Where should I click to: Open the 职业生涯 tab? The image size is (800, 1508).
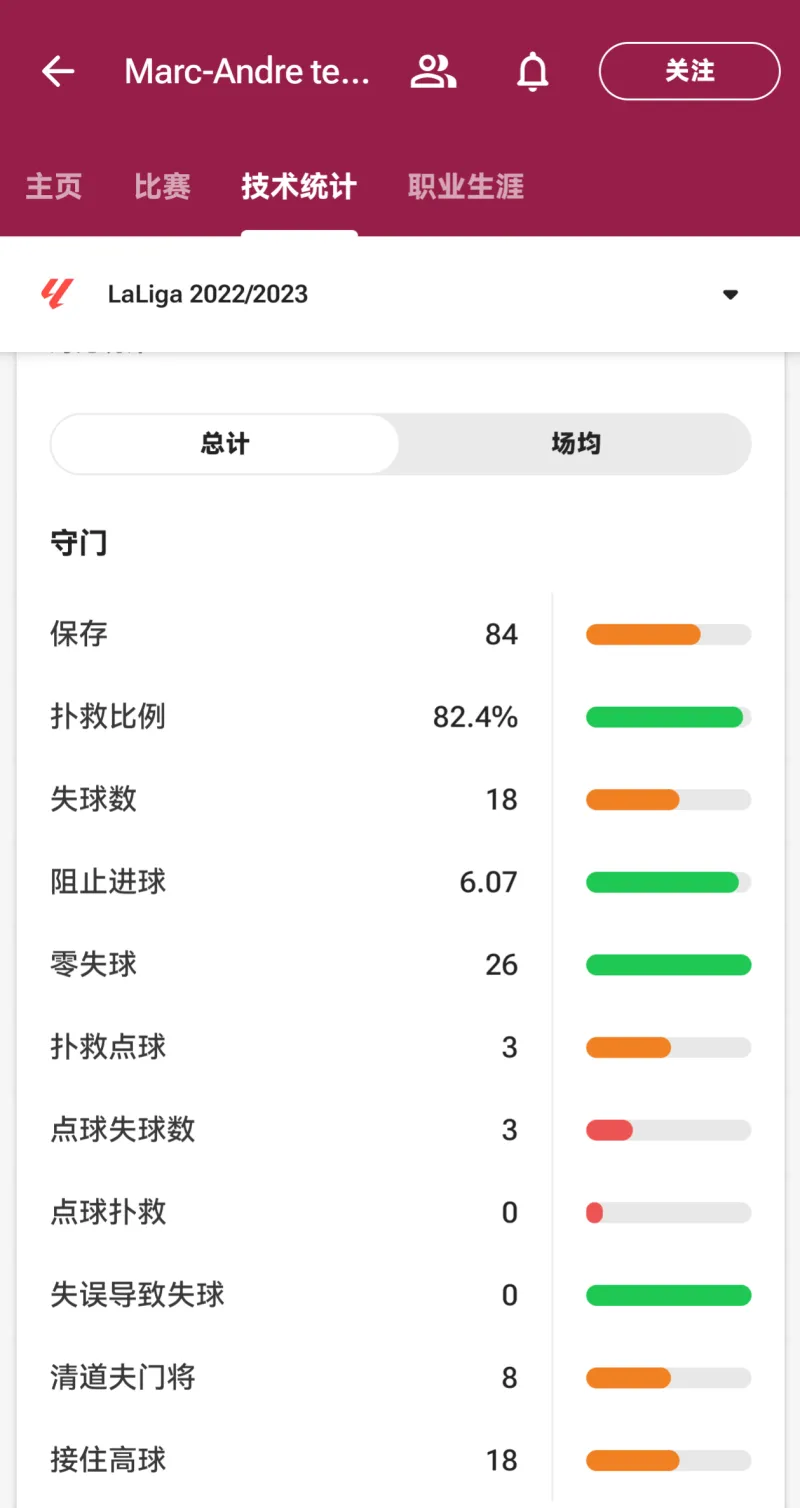(466, 186)
